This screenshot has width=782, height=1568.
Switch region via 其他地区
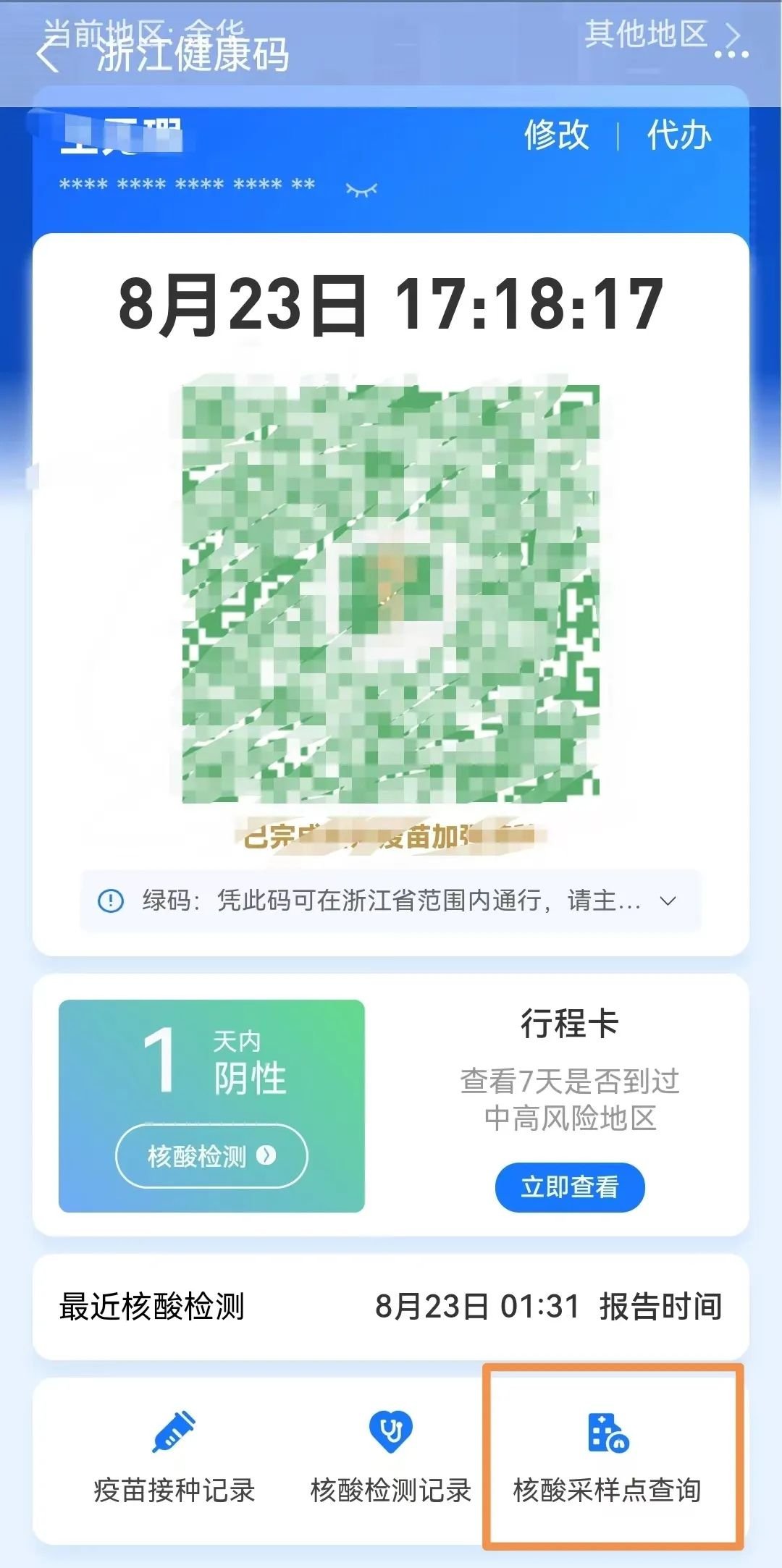(660, 33)
